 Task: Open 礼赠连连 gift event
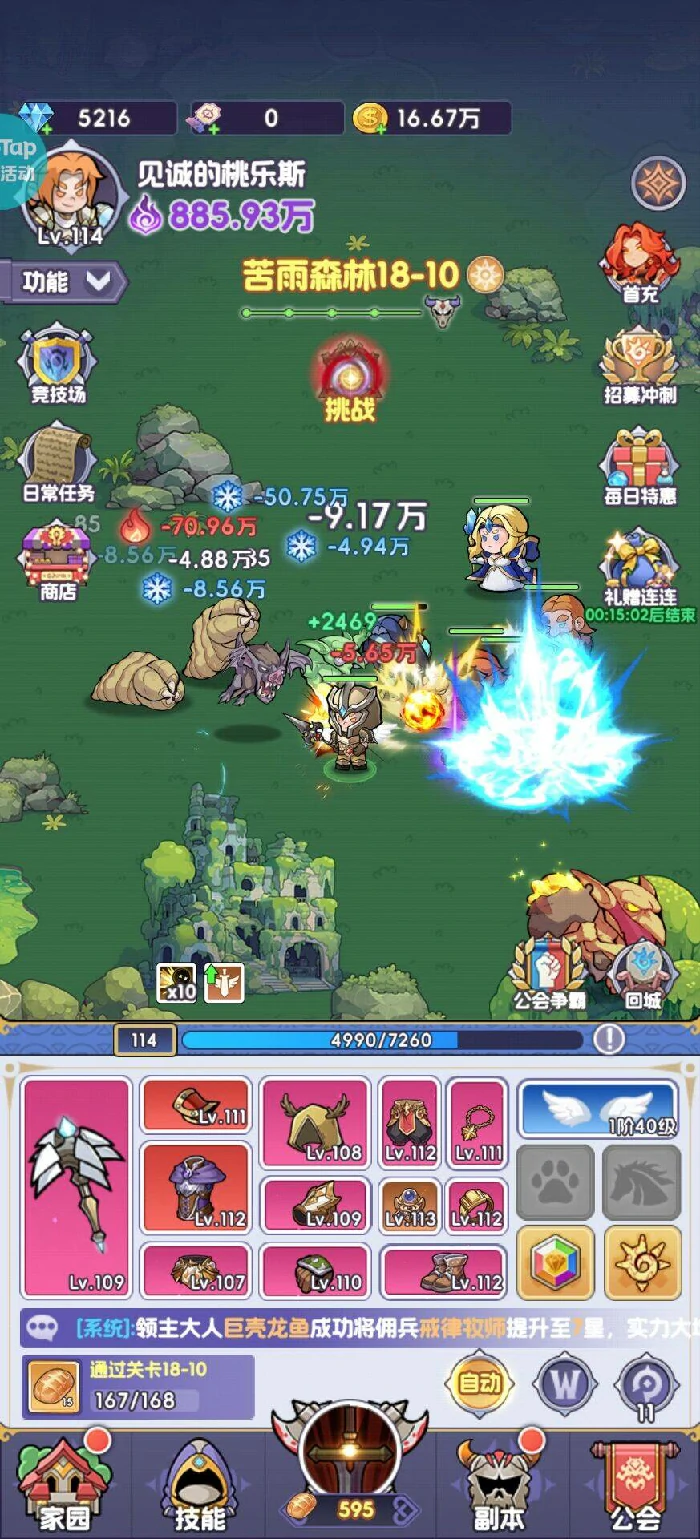(x=640, y=565)
